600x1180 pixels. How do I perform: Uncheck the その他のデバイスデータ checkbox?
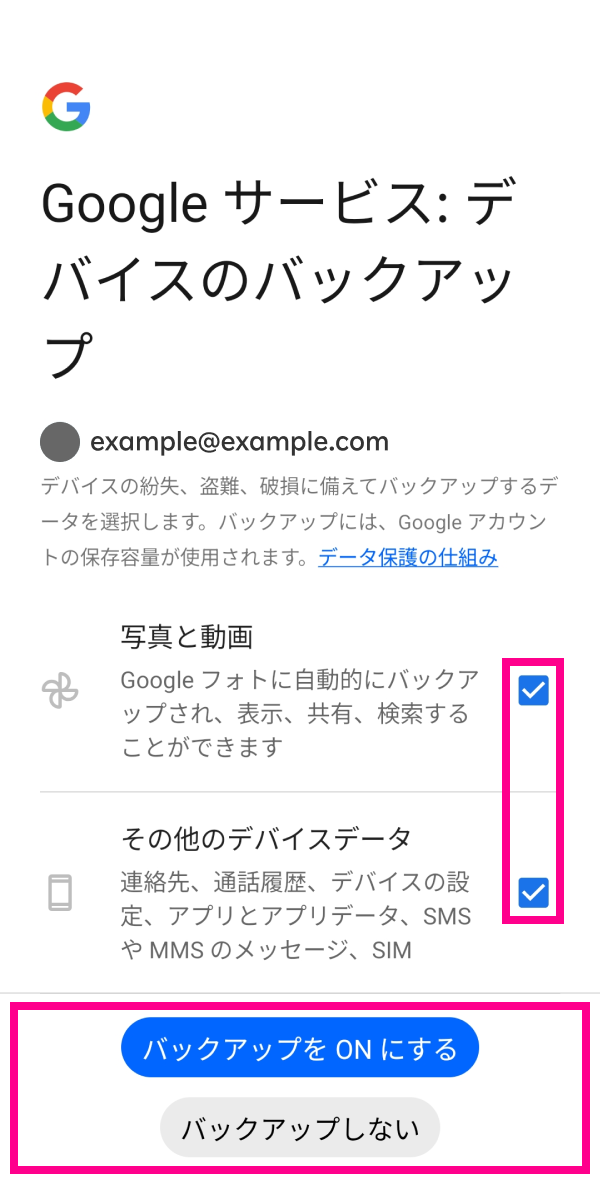pos(534,893)
